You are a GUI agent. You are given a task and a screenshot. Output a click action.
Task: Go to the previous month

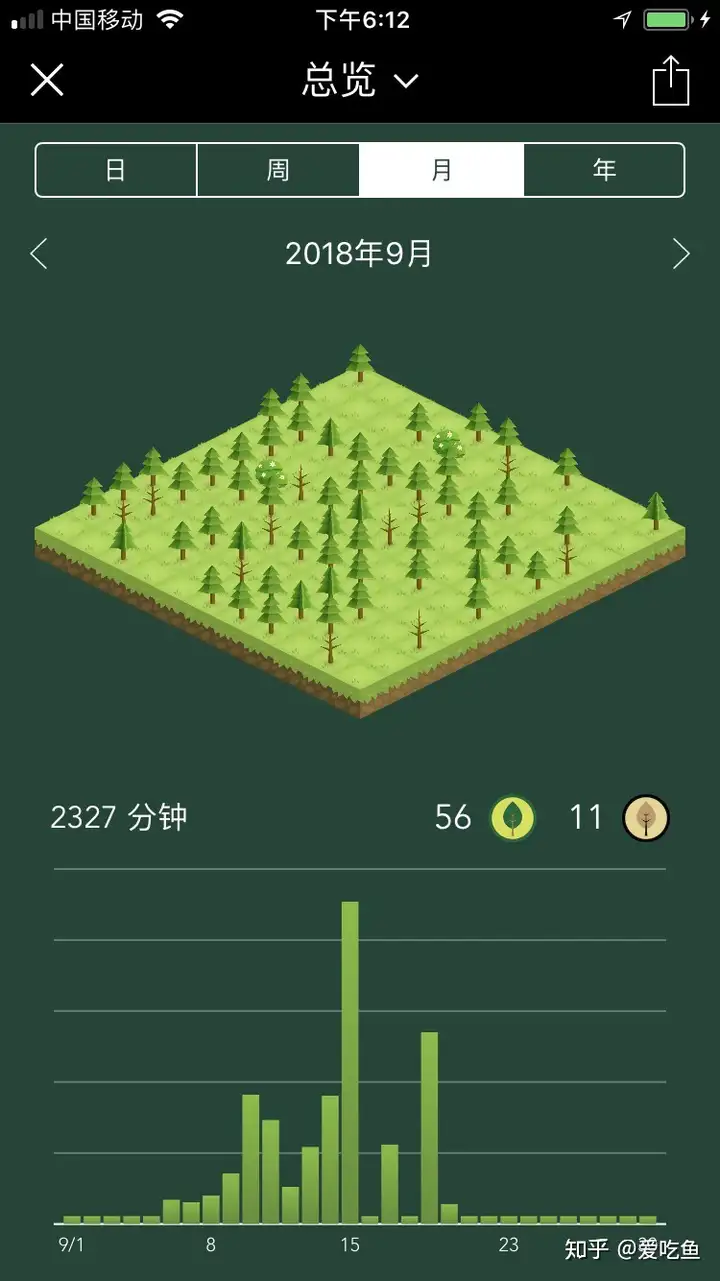pyautogui.click(x=39, y=254)
